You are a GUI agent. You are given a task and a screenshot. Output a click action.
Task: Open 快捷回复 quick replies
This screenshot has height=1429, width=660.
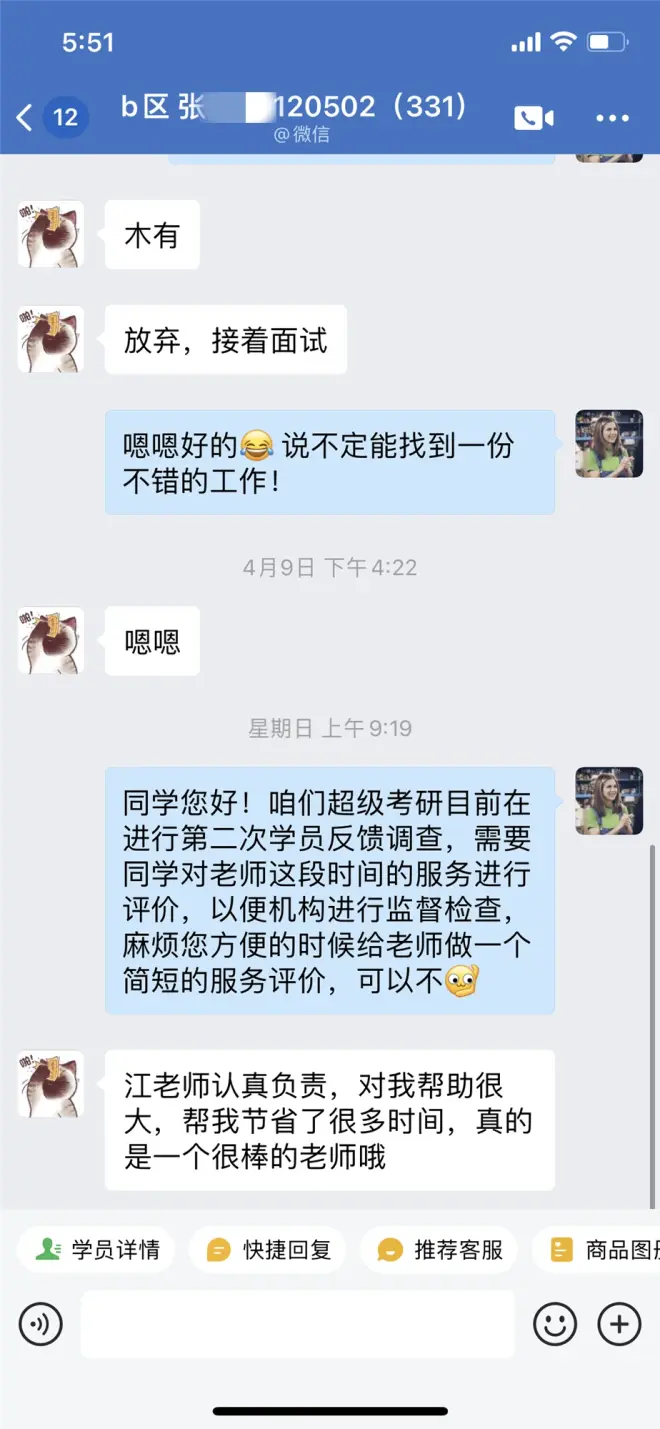[268, 1250]
